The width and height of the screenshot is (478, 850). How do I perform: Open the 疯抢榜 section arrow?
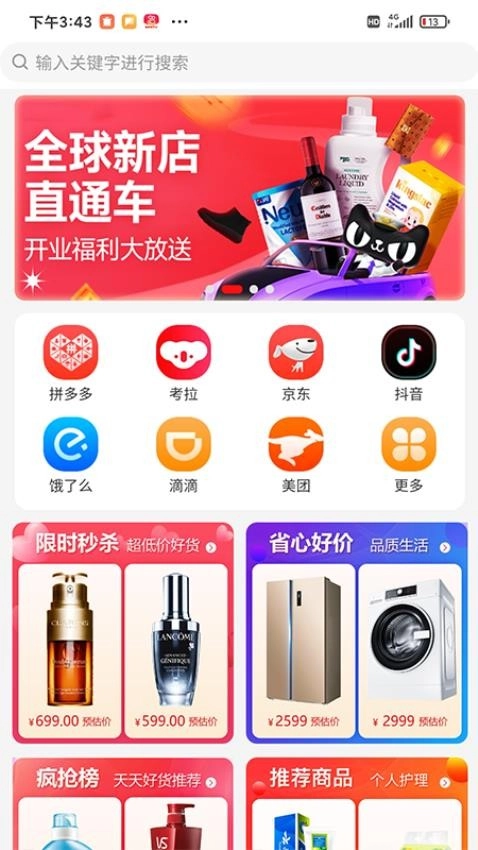tap(211, 783)
